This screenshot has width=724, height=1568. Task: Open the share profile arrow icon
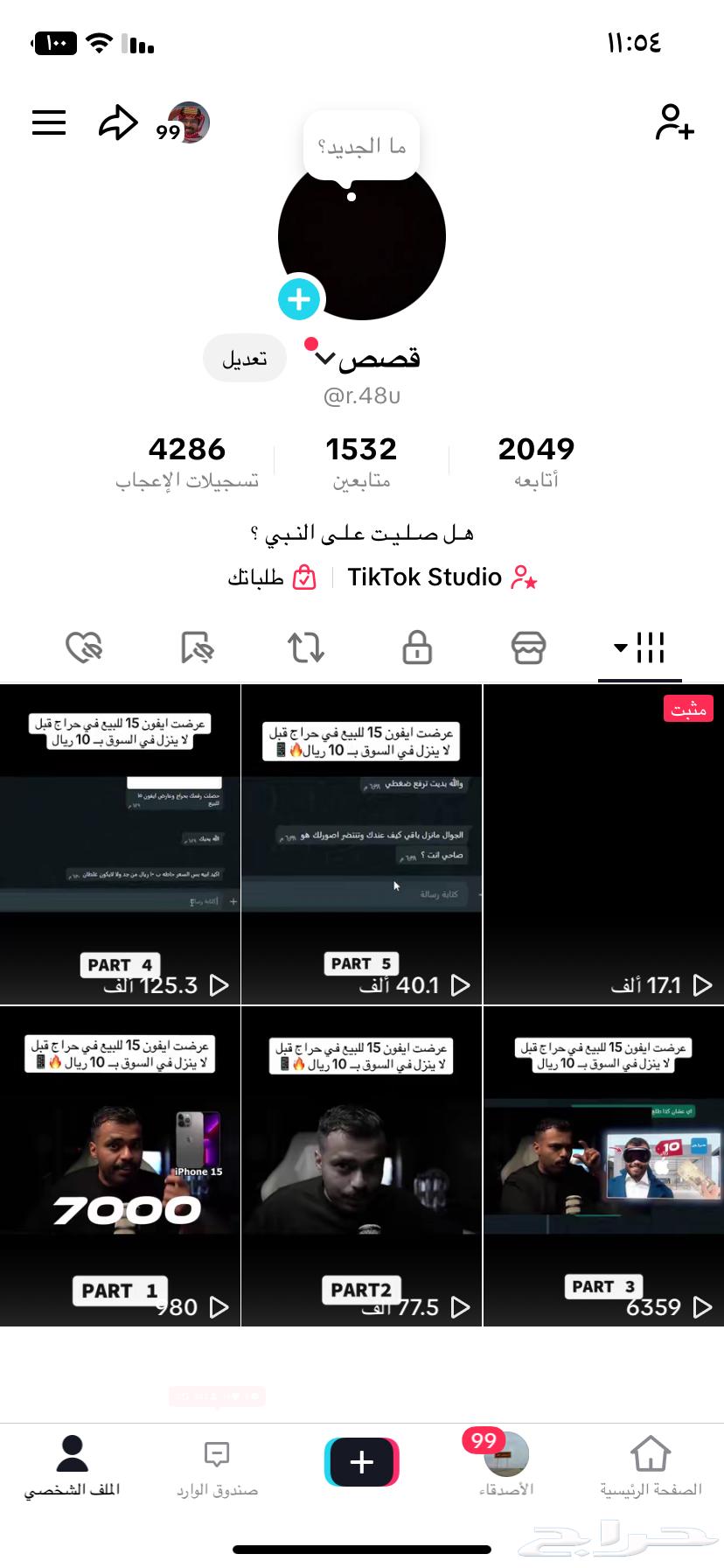[120, 122]
